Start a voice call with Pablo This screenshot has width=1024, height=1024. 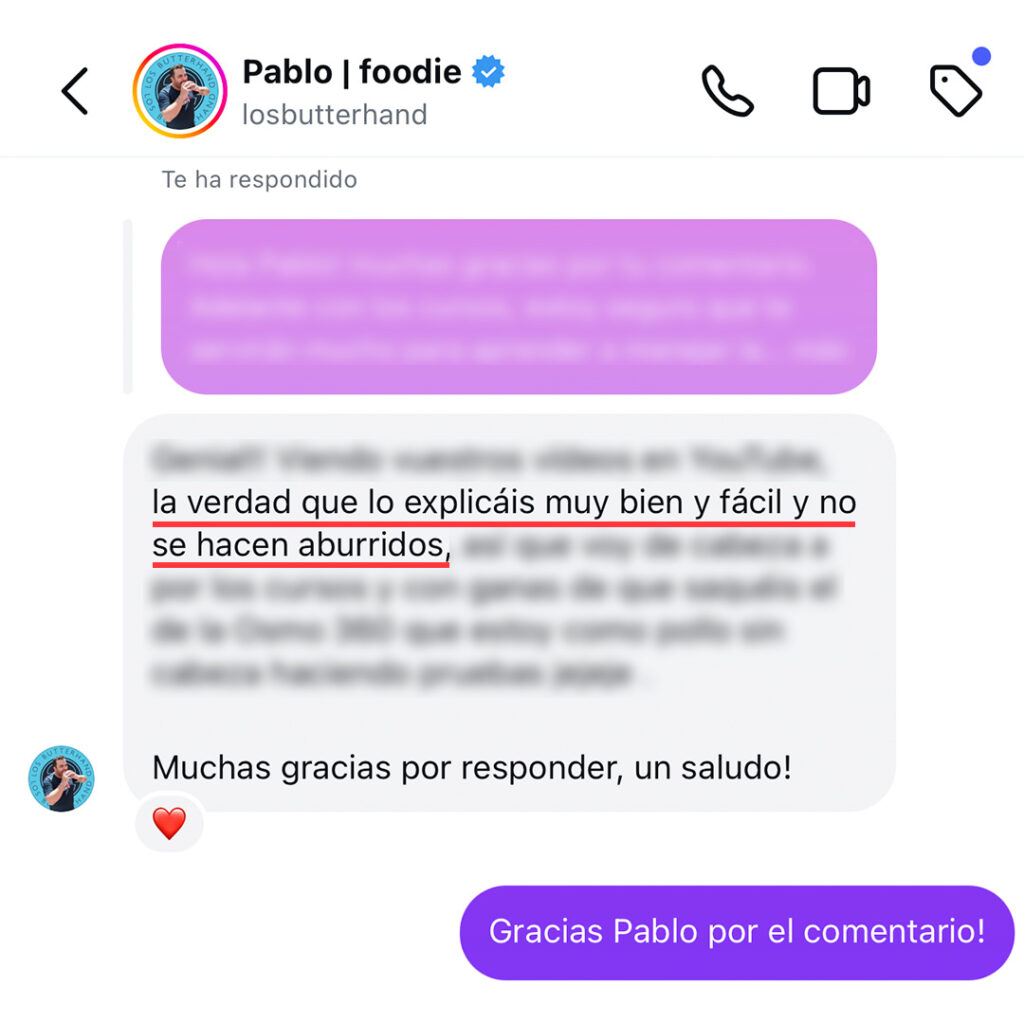point(727,91)
